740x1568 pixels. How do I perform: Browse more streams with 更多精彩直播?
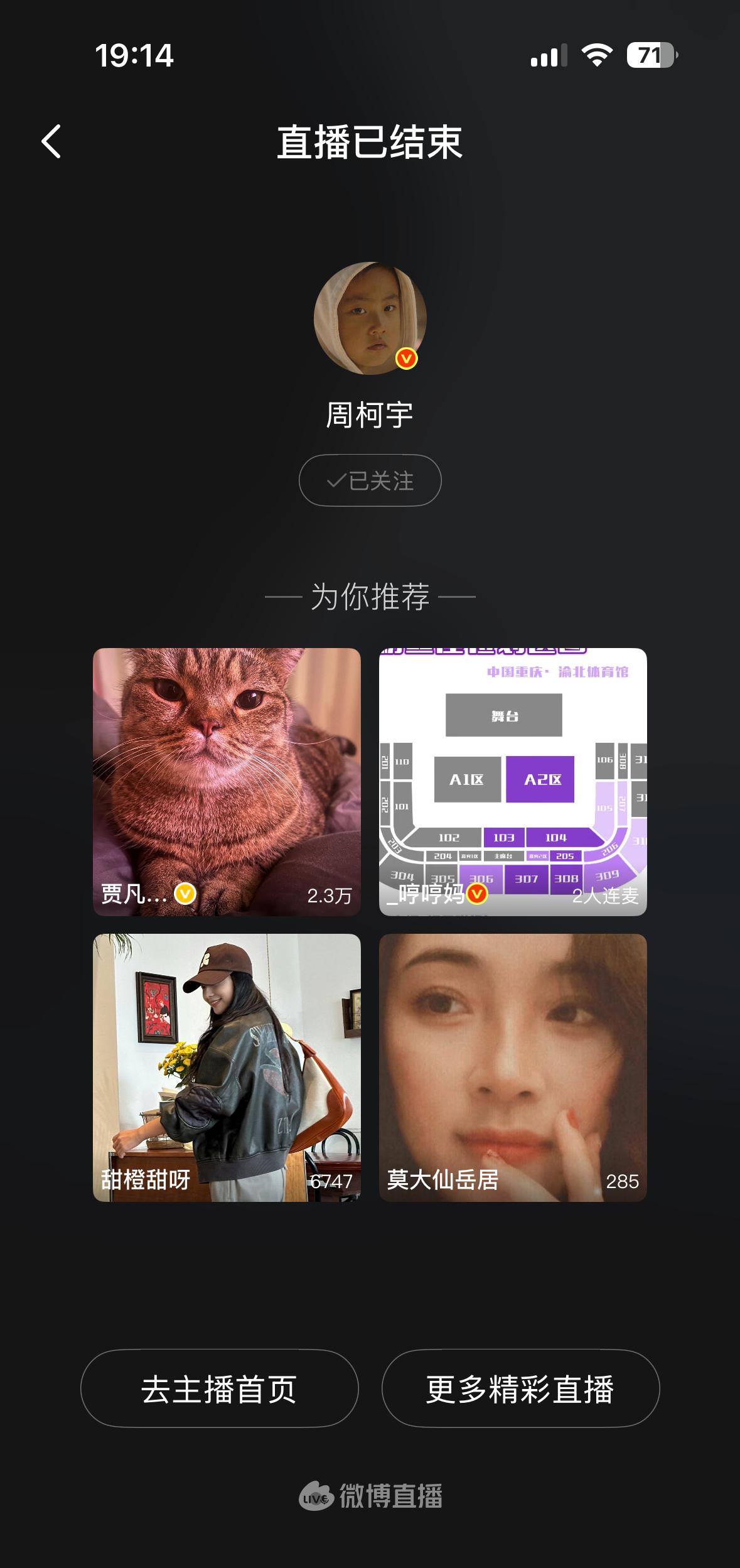[x=520, y=1388]
